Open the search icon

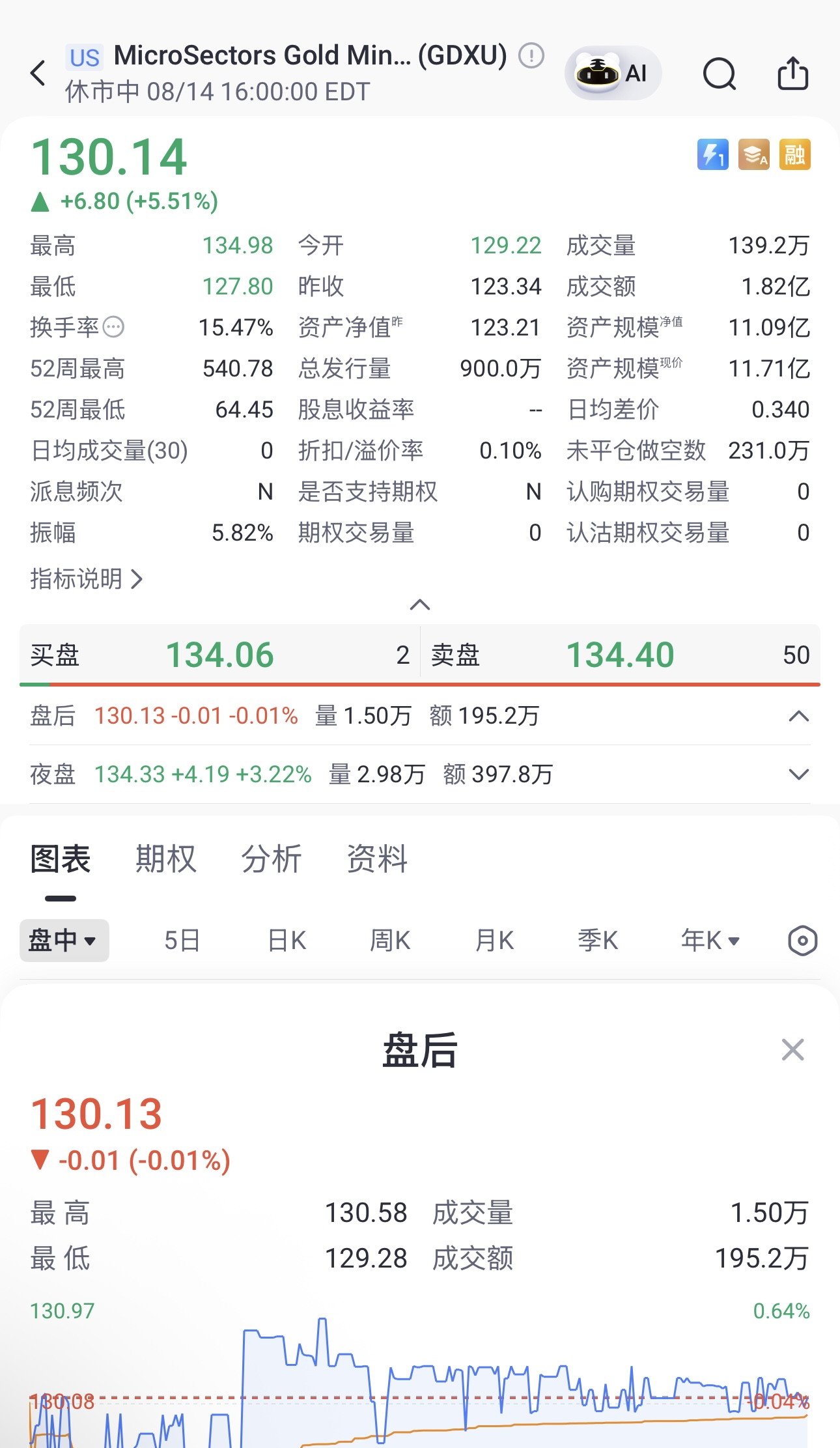pos(720,73)
